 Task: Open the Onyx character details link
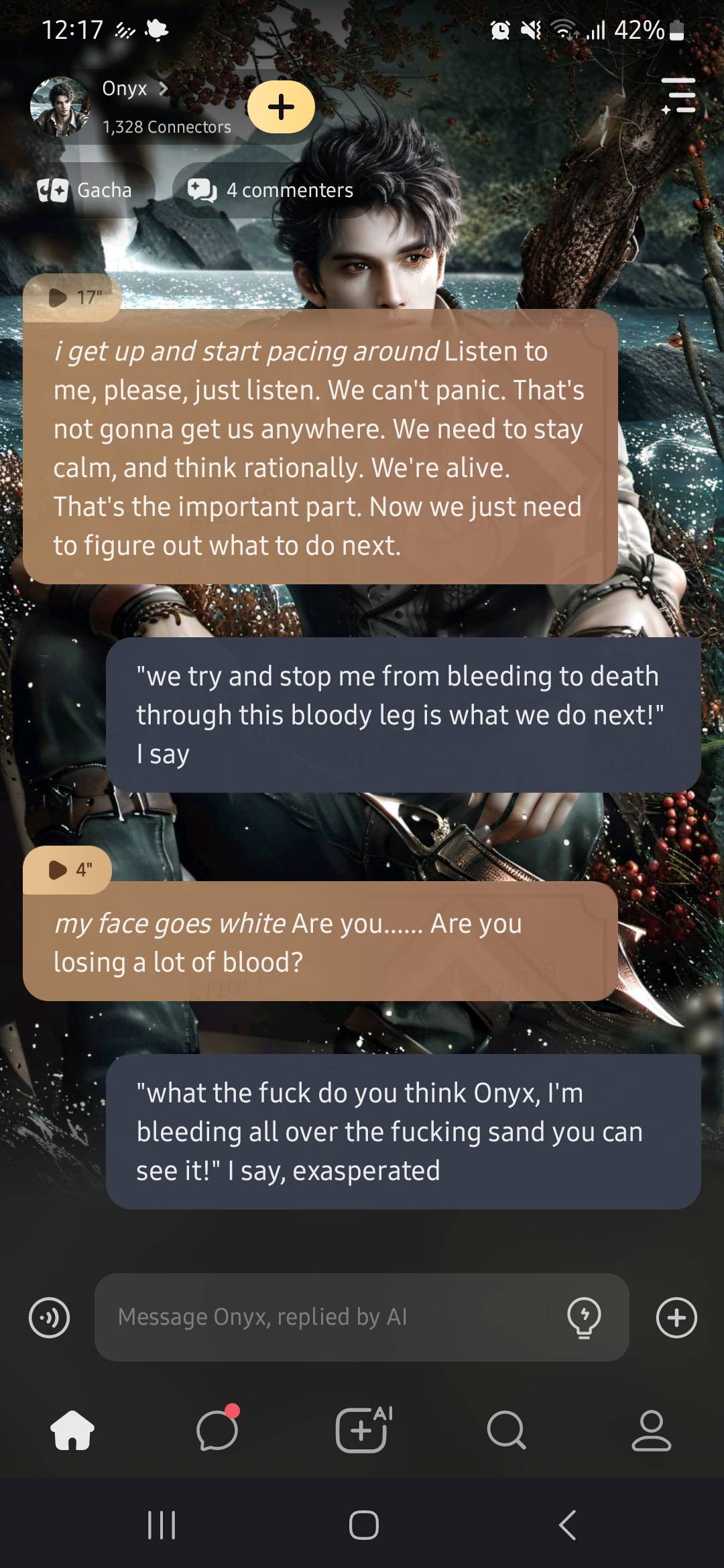pyautogui.click(x=135, y=88)
